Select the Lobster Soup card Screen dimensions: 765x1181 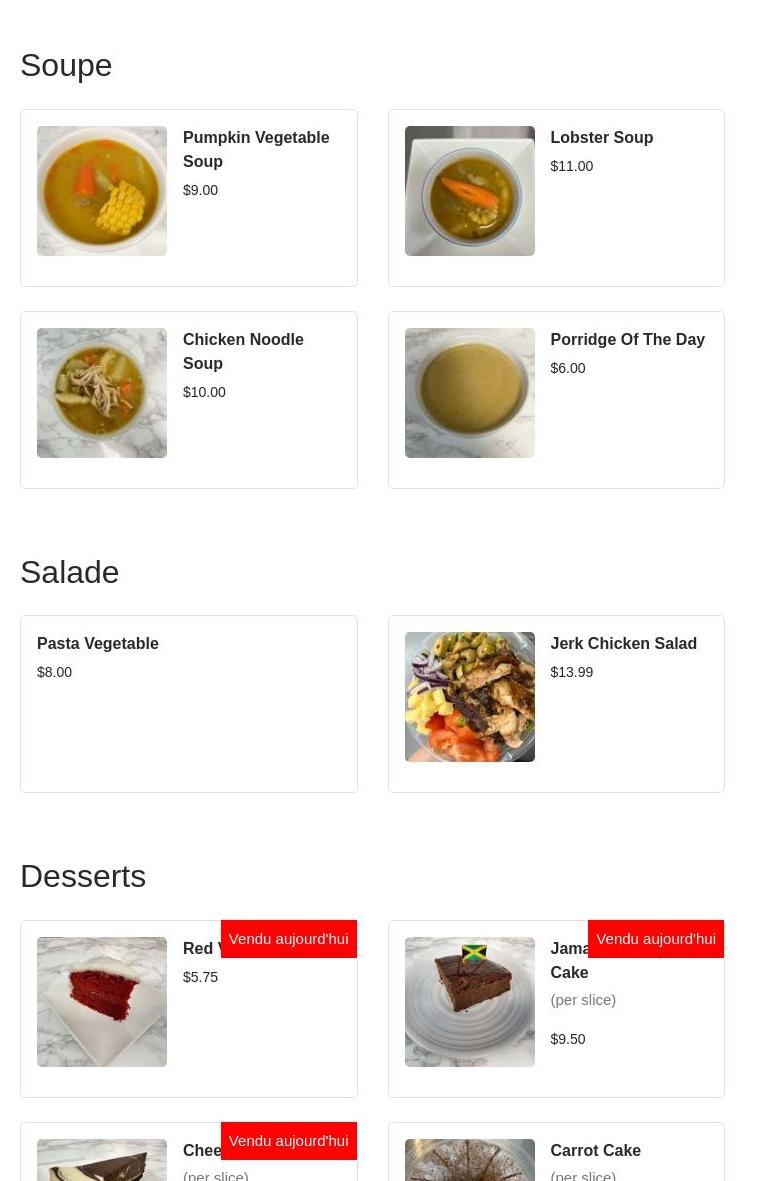tap(556, 198)
